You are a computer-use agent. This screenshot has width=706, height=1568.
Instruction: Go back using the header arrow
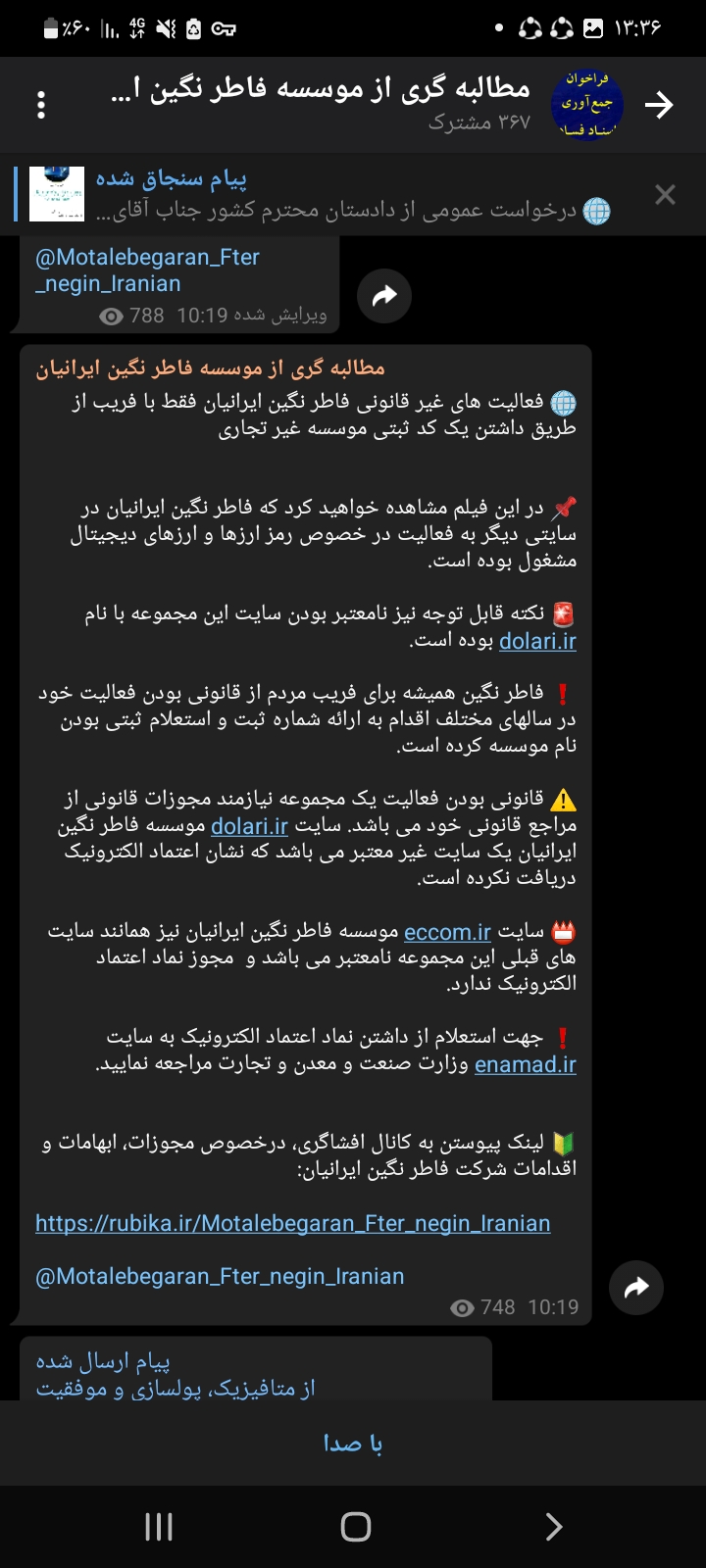point(660,105)
